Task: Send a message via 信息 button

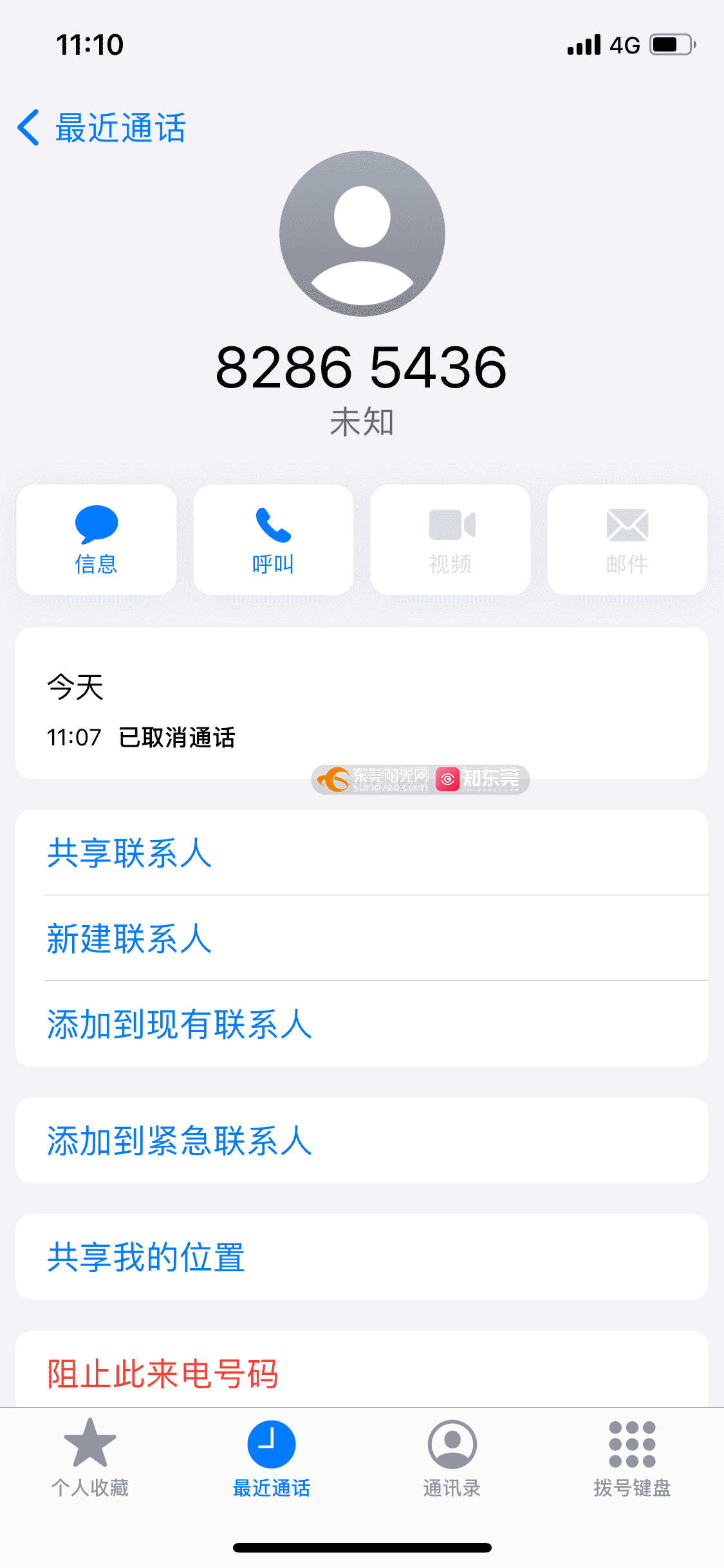Action: [97, 539]
